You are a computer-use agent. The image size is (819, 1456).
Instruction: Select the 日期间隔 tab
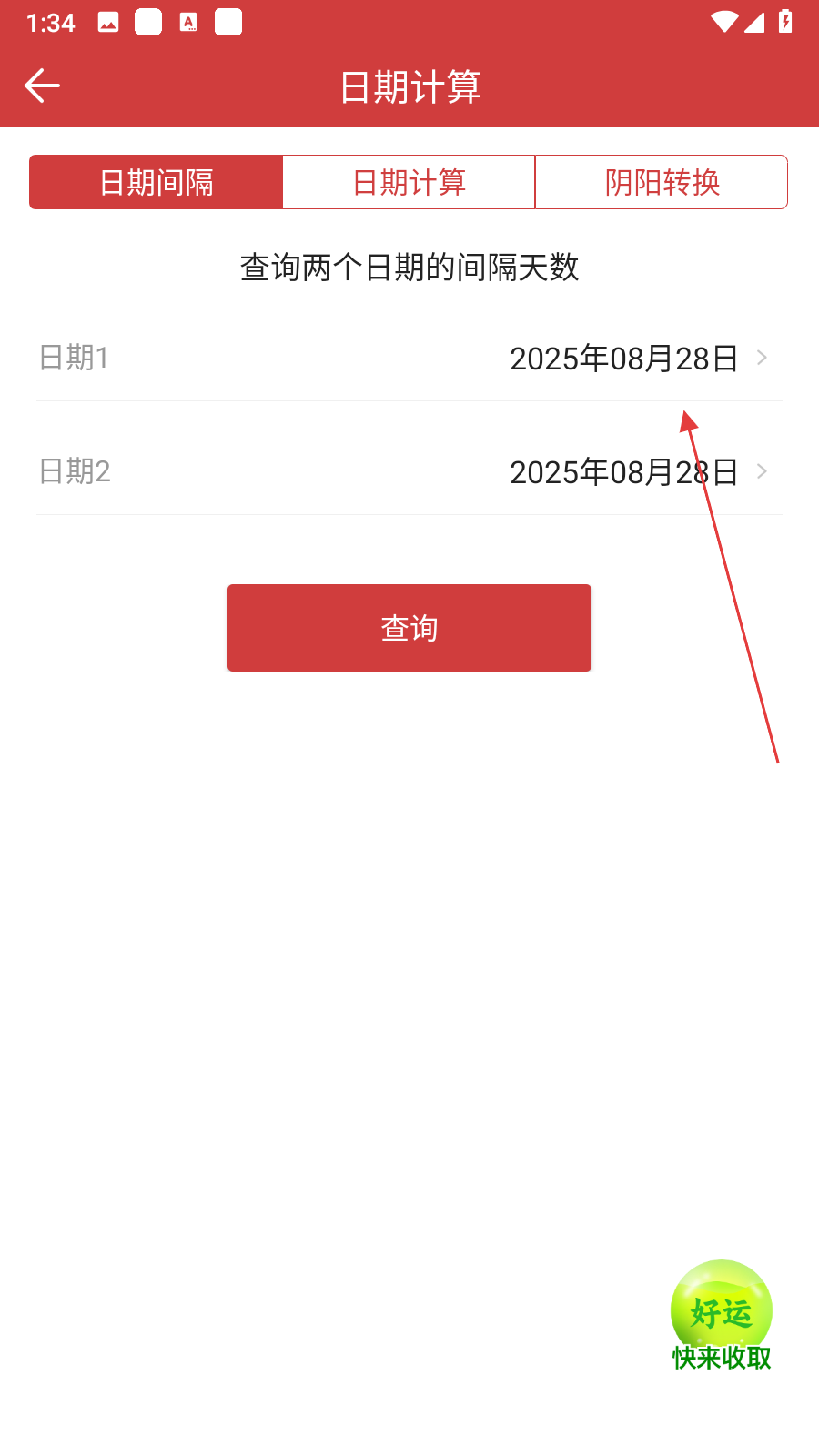tap(157, 182)
